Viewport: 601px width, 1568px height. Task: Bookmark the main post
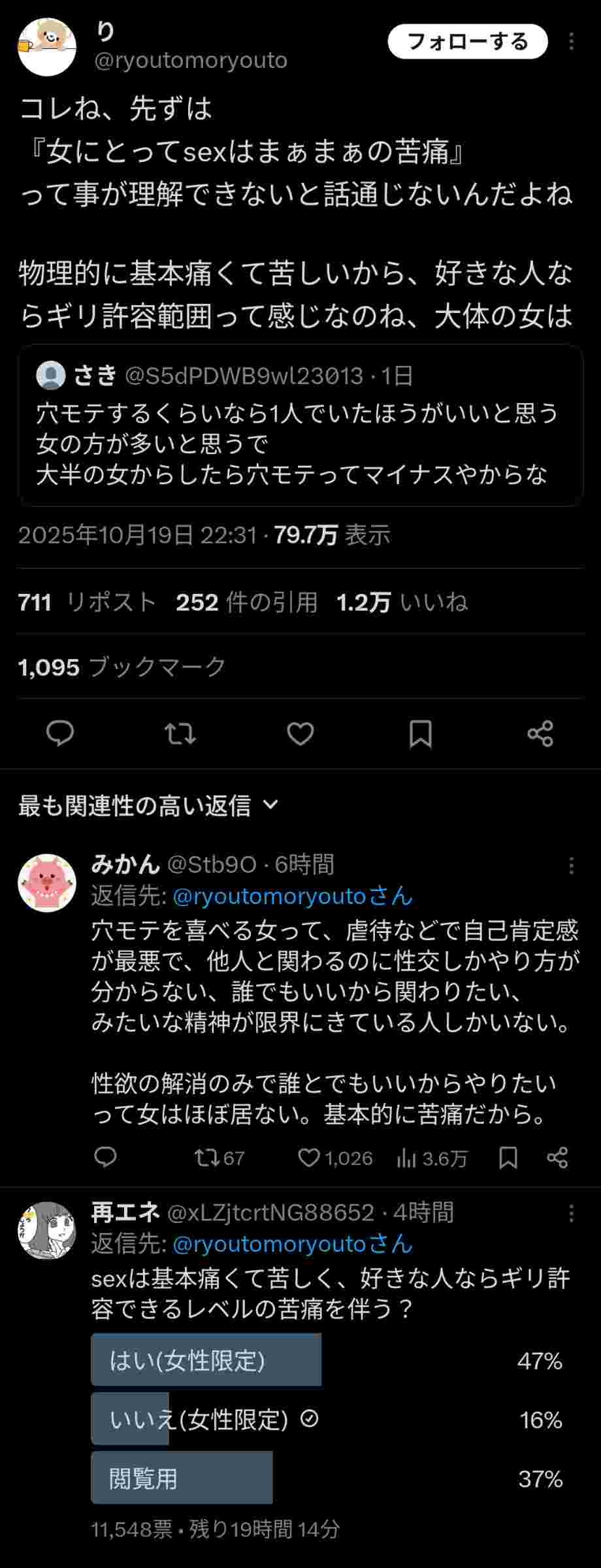[420, 734]
